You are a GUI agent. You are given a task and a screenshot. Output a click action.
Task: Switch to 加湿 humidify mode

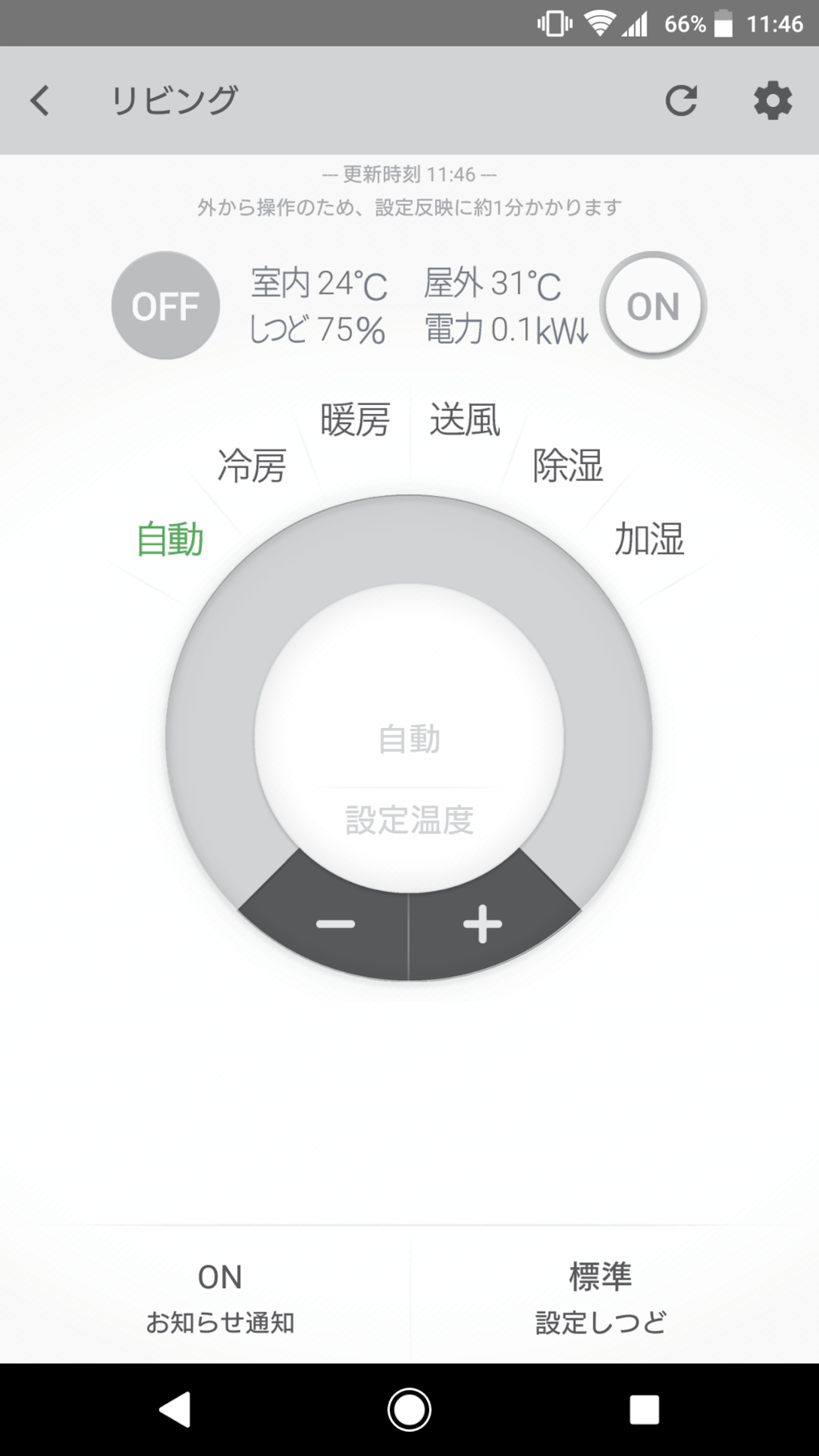649,540
